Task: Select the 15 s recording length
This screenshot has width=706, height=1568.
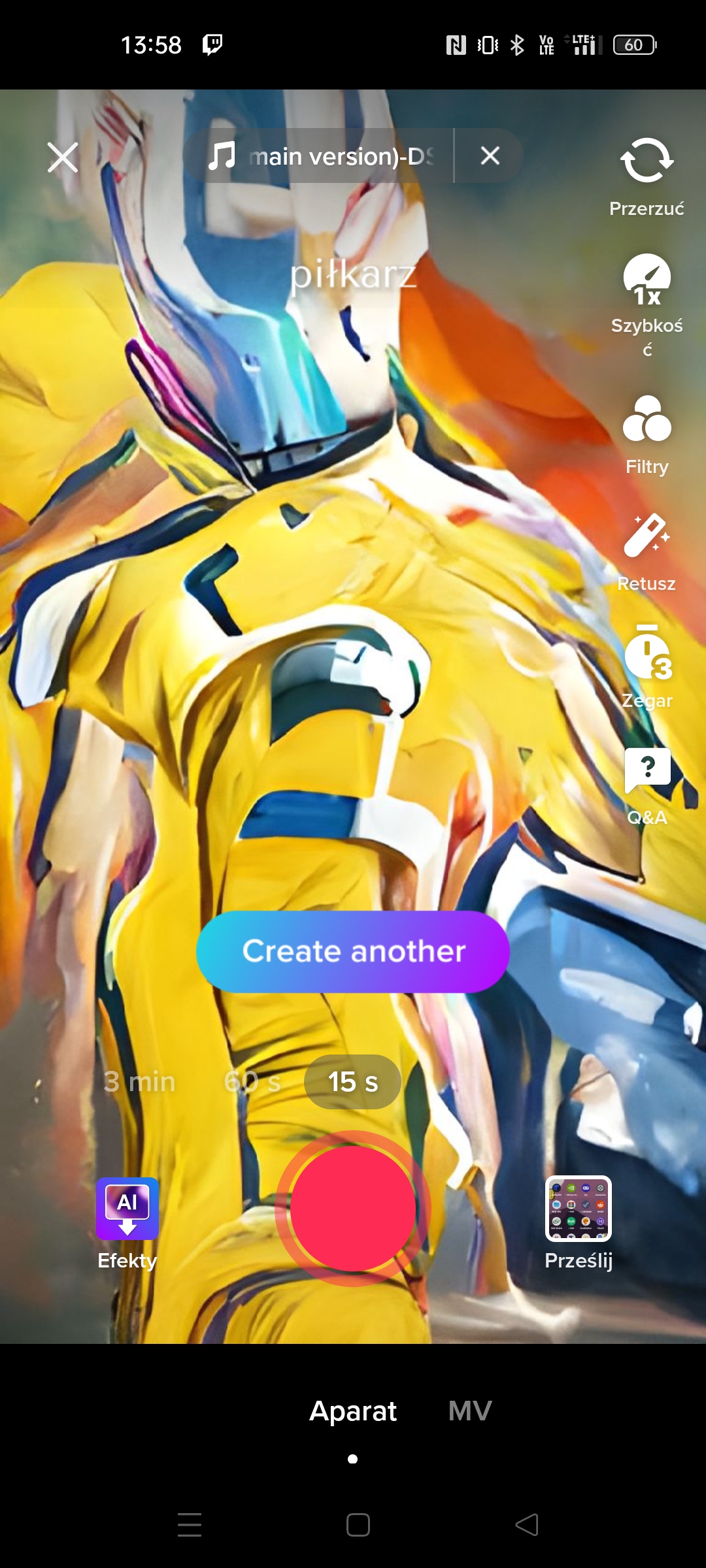Action: (x=353, y=1082)
